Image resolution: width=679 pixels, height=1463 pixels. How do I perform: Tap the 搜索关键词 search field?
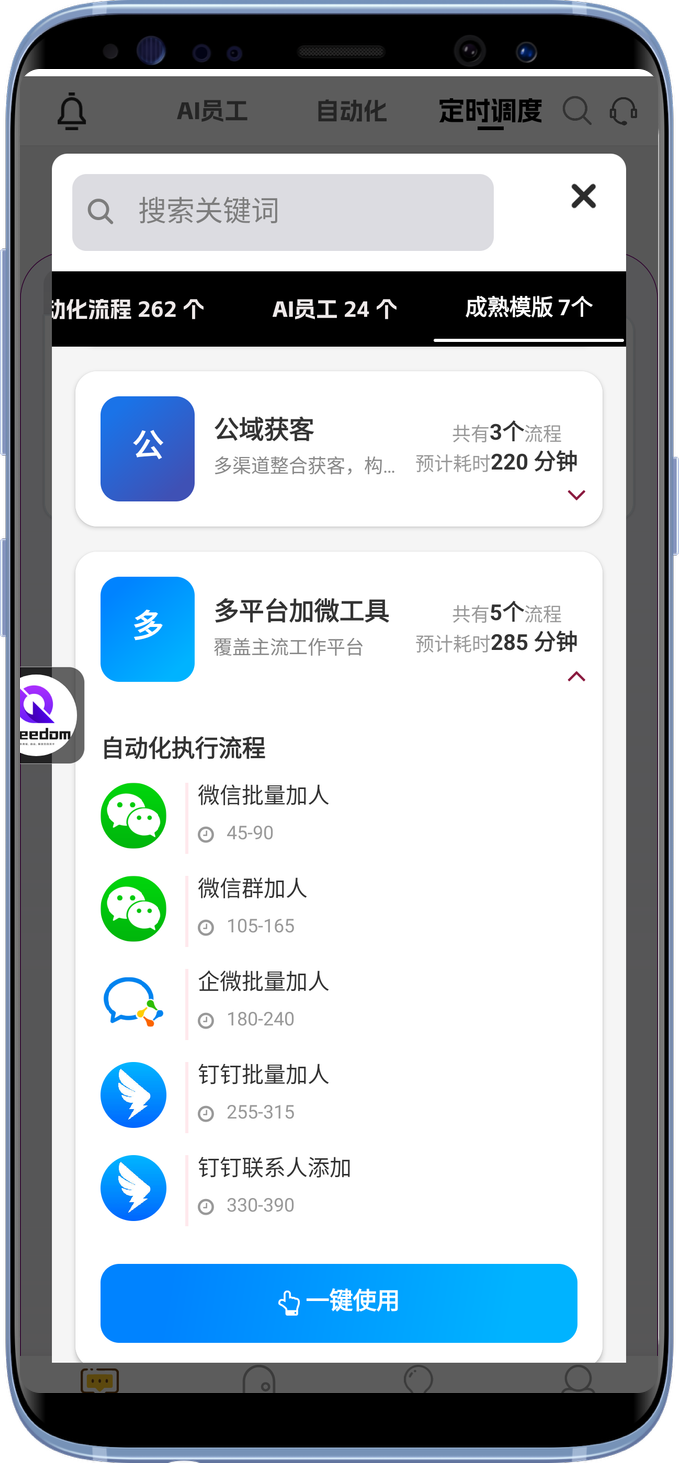[283, 212]
